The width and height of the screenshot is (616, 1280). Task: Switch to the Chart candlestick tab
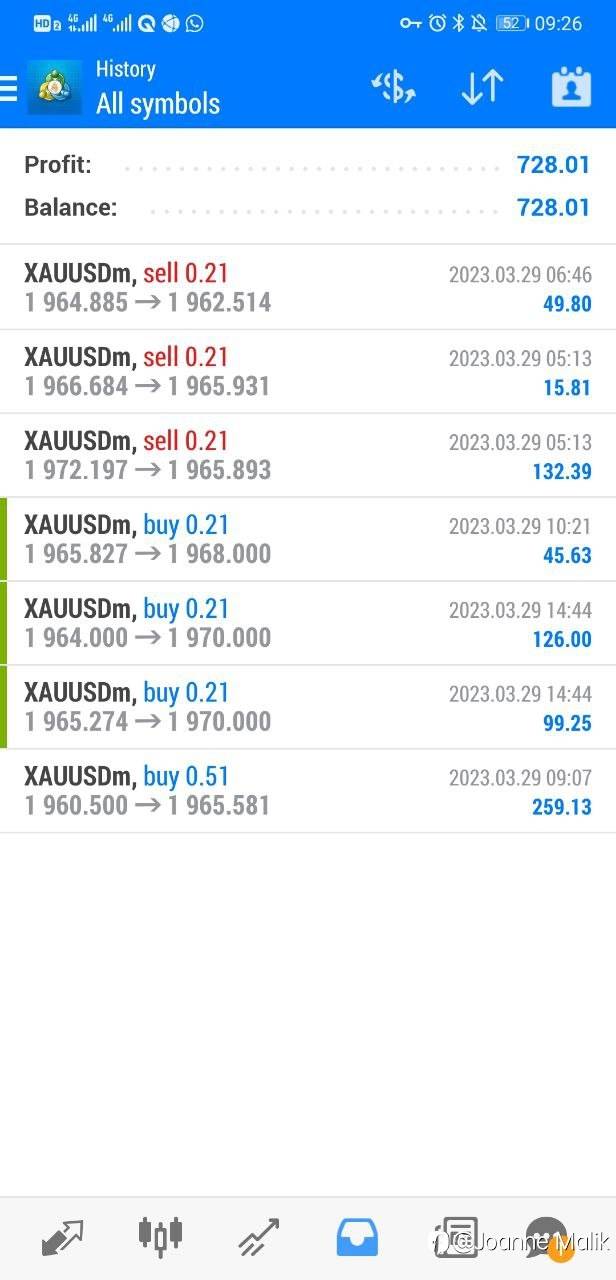point(160,1237)
